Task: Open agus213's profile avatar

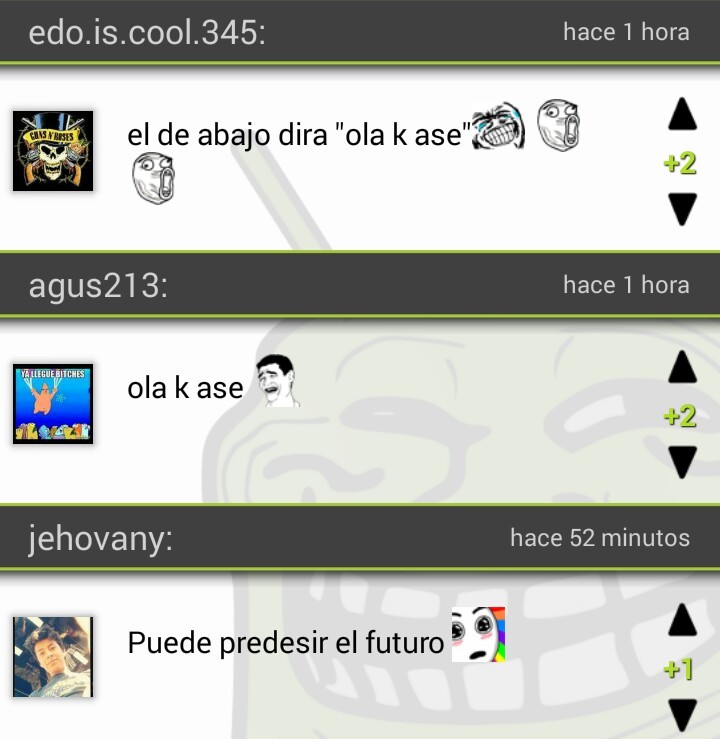Action: [53, 404]
